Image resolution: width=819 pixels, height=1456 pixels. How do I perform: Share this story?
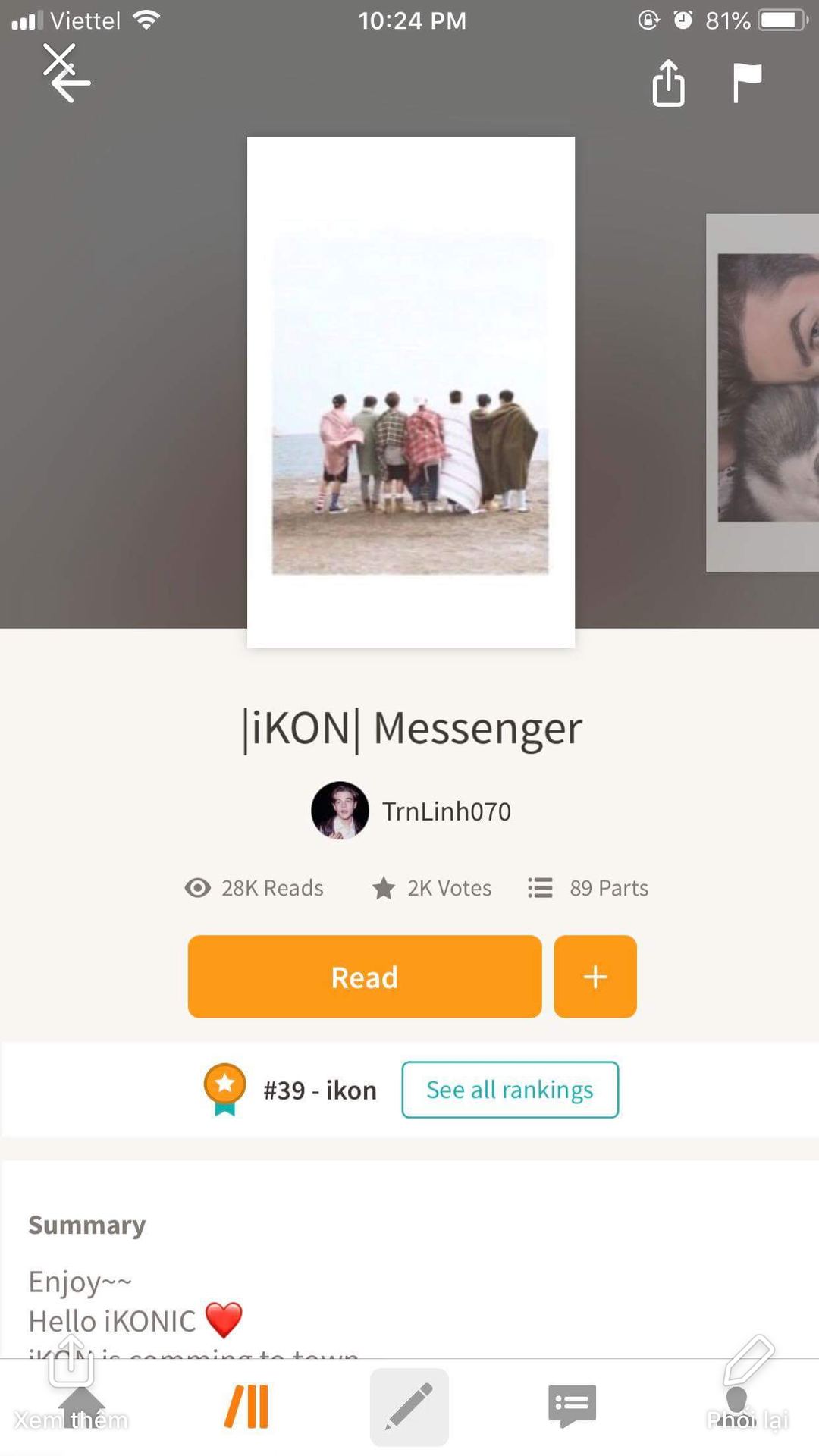click(668, 83)
